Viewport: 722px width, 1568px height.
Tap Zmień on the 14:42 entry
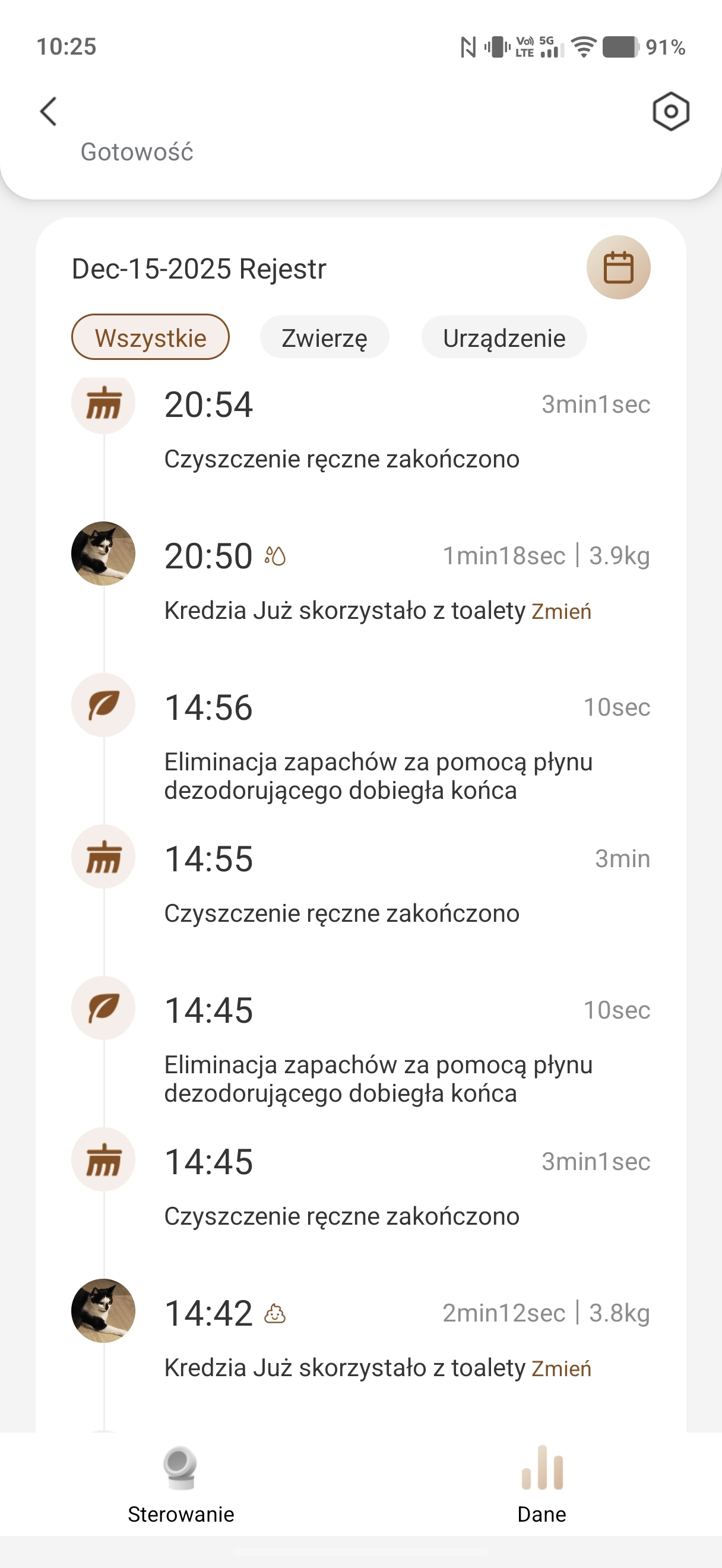(x=562, y=1369)
